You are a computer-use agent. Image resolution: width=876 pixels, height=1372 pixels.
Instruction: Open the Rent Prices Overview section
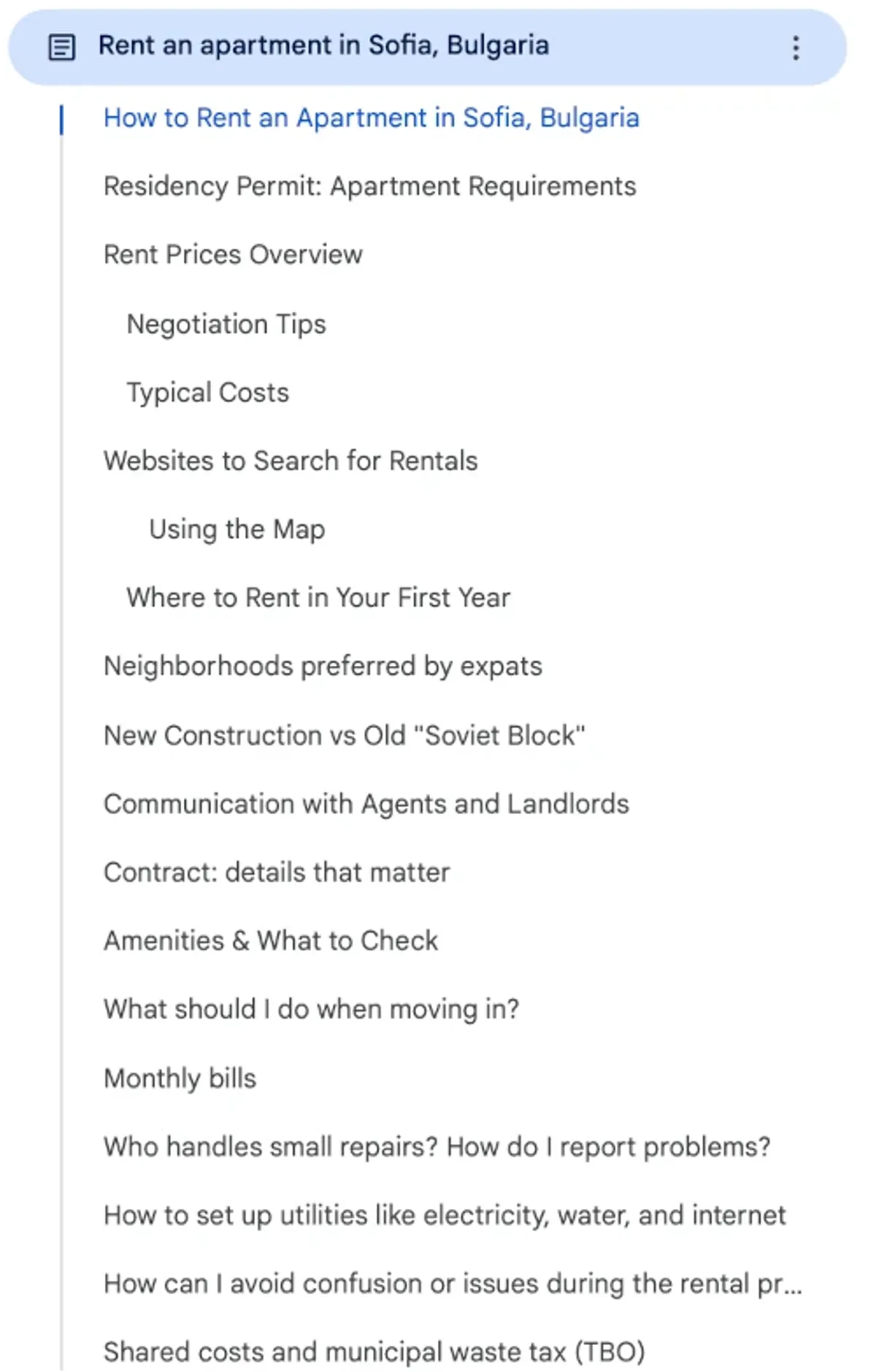(x=233, y=255)
